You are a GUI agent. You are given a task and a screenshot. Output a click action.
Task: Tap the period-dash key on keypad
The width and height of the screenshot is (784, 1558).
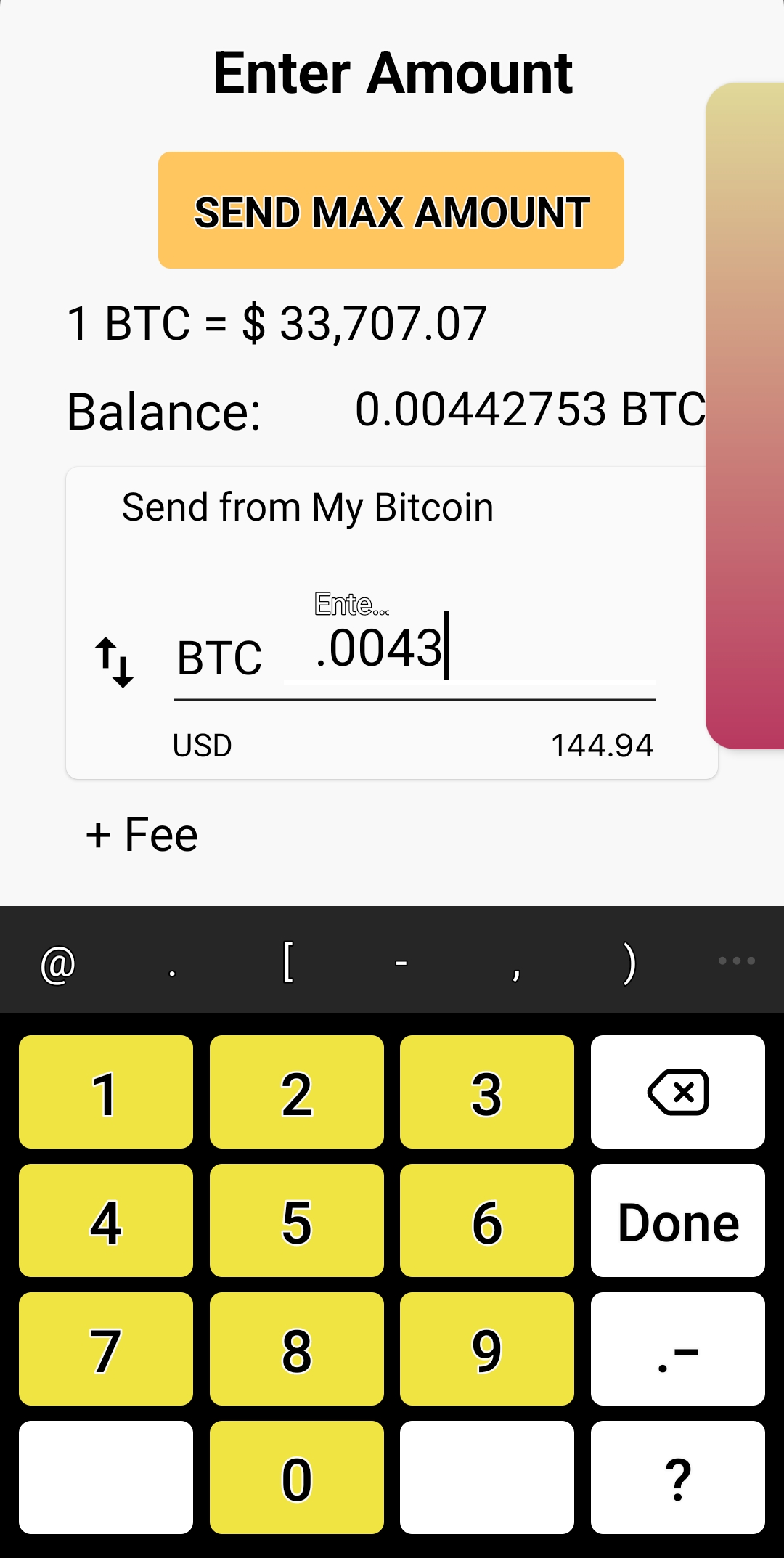(677, 1349)
